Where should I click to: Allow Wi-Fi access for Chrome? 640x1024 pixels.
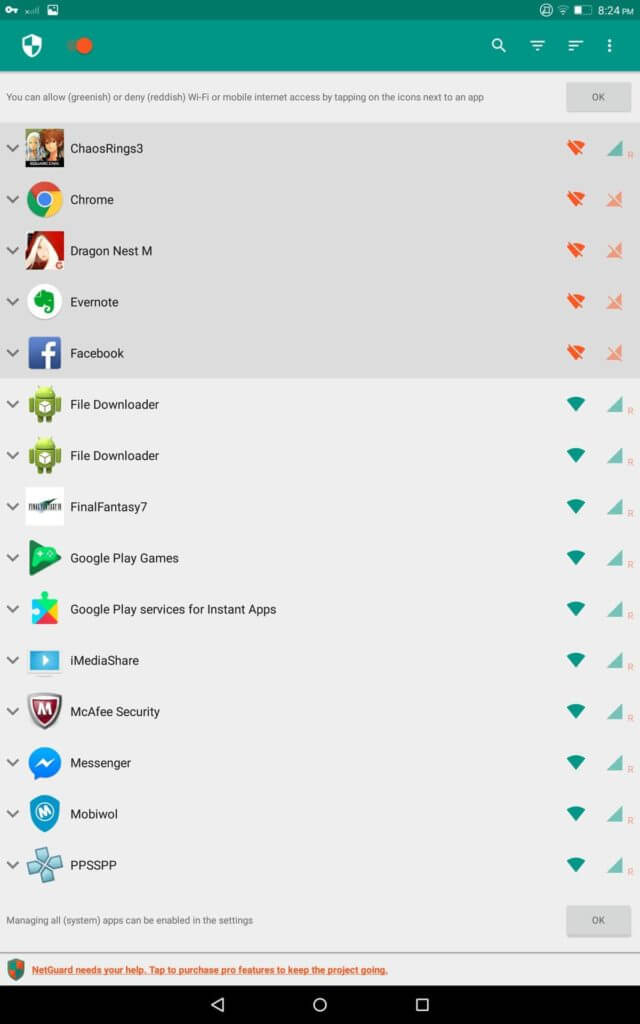(x=575, y=199)
